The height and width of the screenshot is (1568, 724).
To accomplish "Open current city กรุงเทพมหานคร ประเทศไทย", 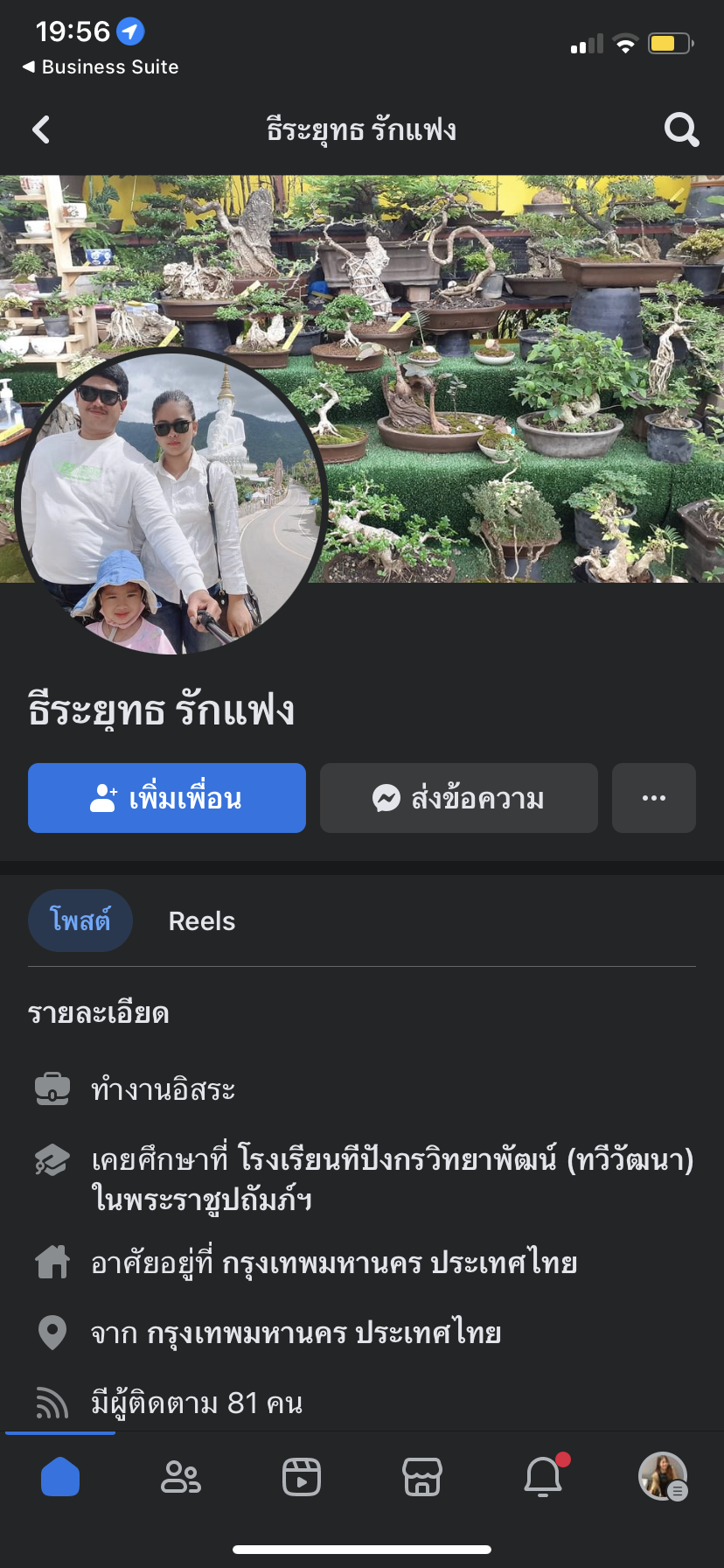I will pyautogui.click(x=400, y=1263).
